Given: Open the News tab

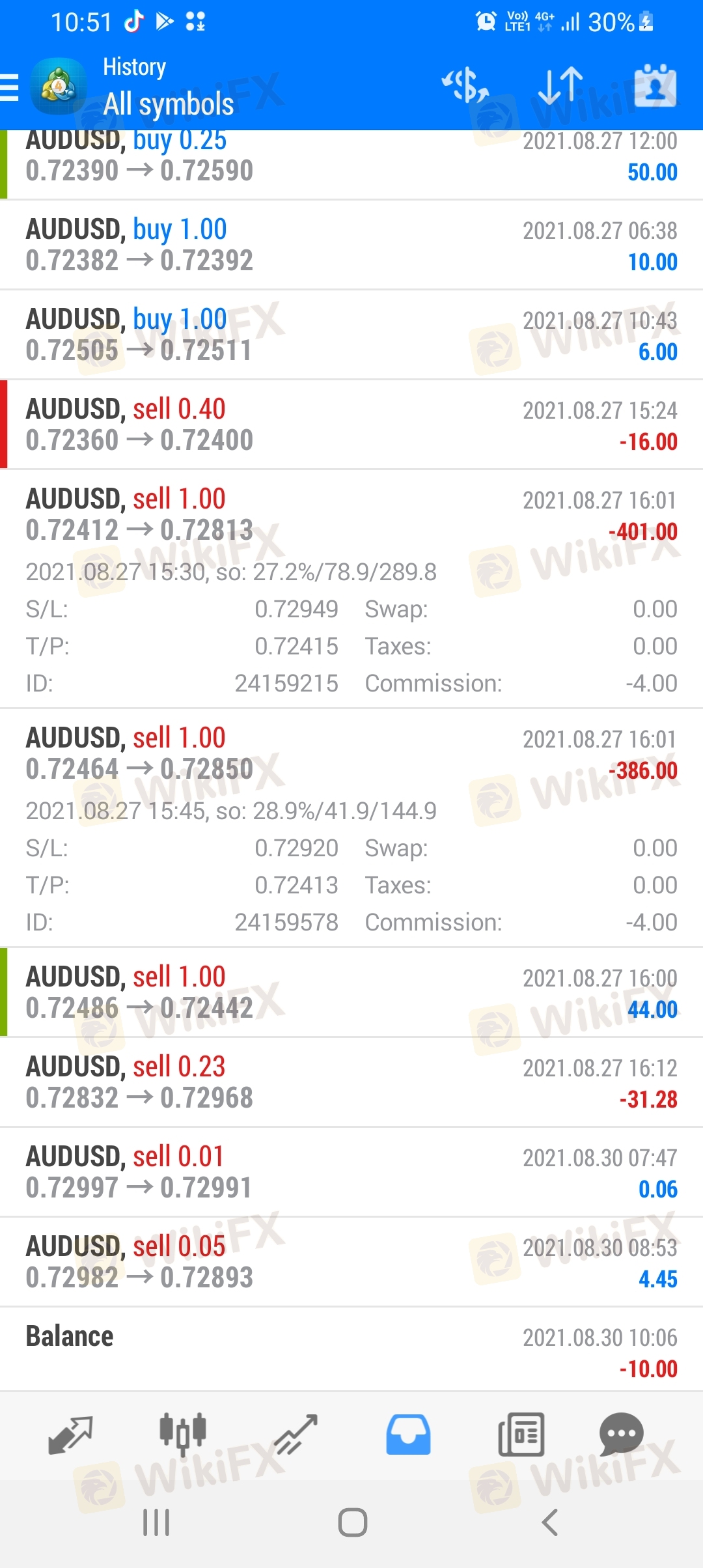Looking at the screenshot, I should [x=521, y=1435].
